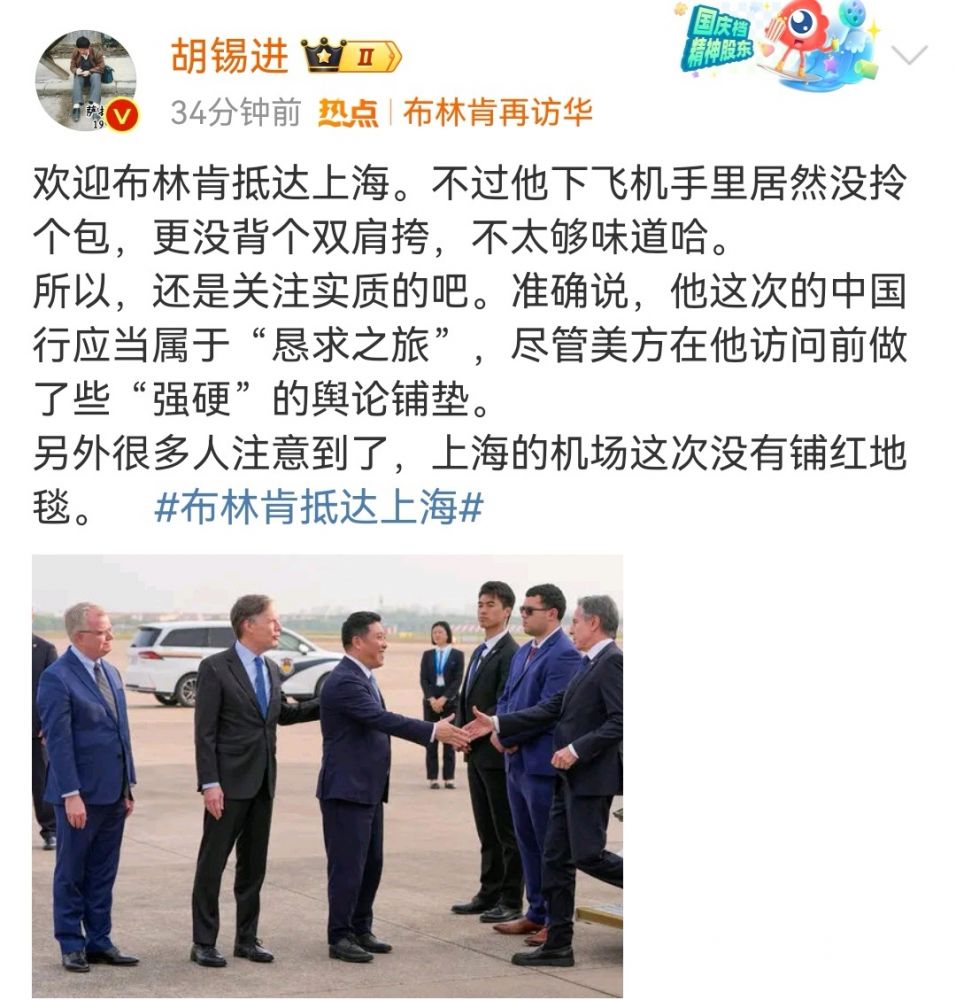956x1000 pixels.
Task: Open the hashtag #布林肯抵达上海#
Action: pos(319,509)
